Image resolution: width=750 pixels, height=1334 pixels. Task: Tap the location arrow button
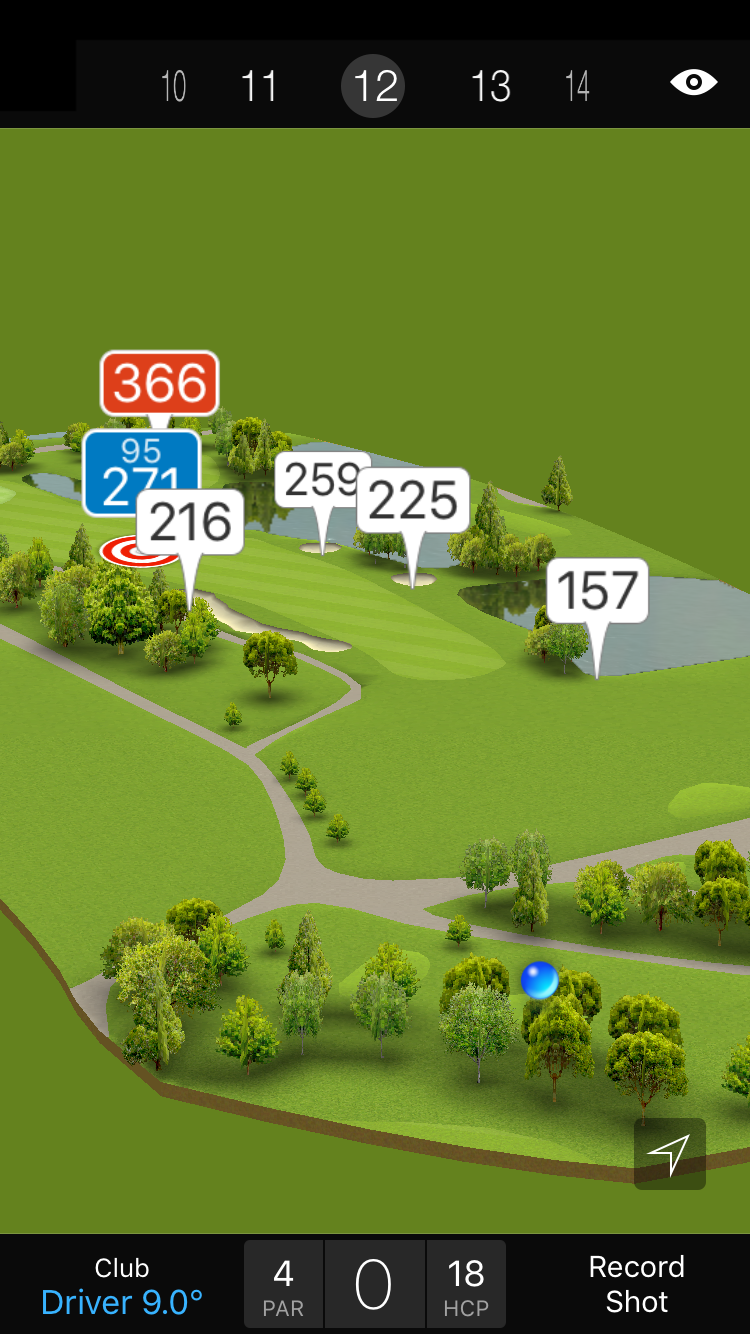click(669, 1154)
